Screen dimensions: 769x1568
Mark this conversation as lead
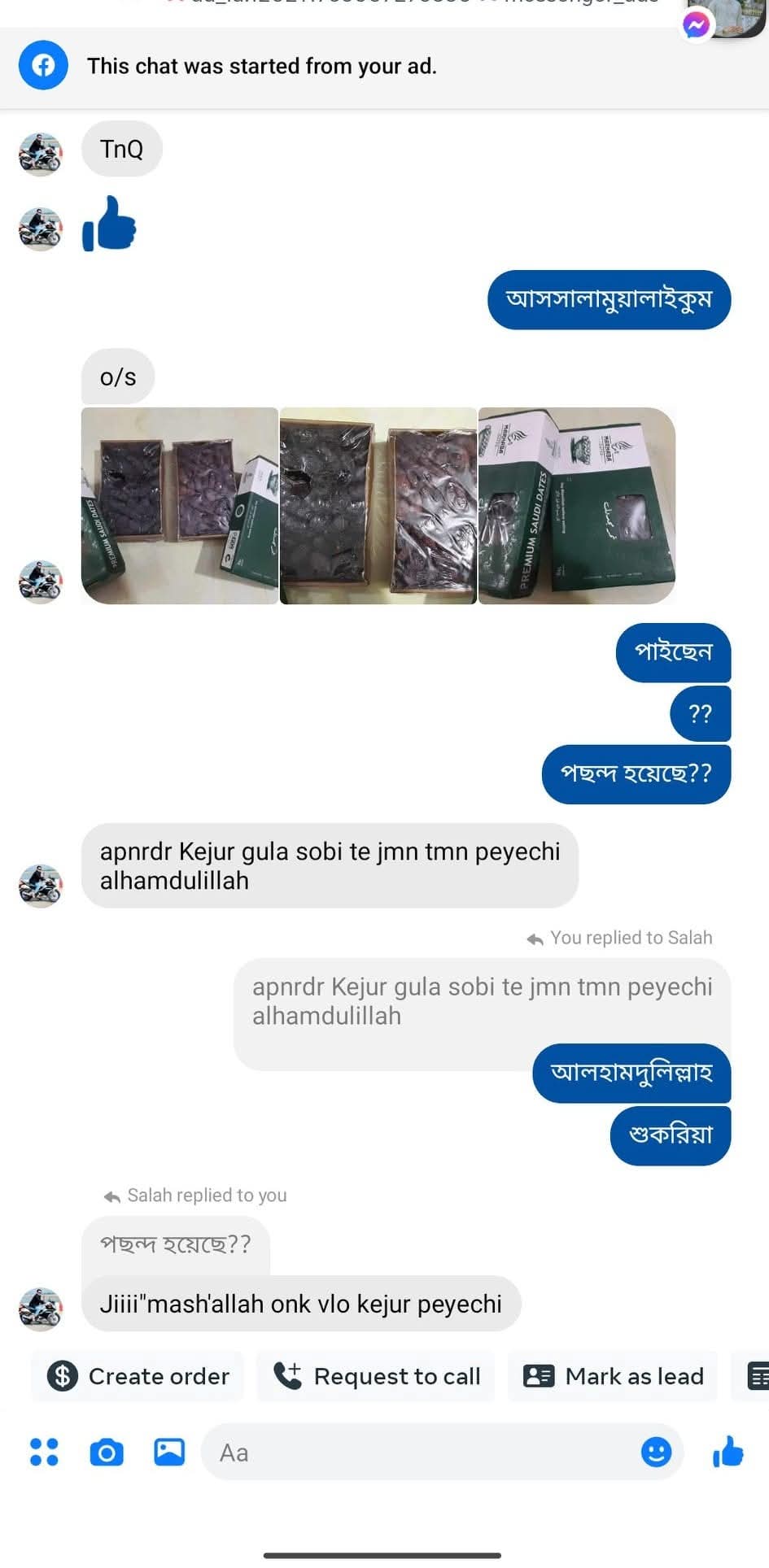(613, 1376)
